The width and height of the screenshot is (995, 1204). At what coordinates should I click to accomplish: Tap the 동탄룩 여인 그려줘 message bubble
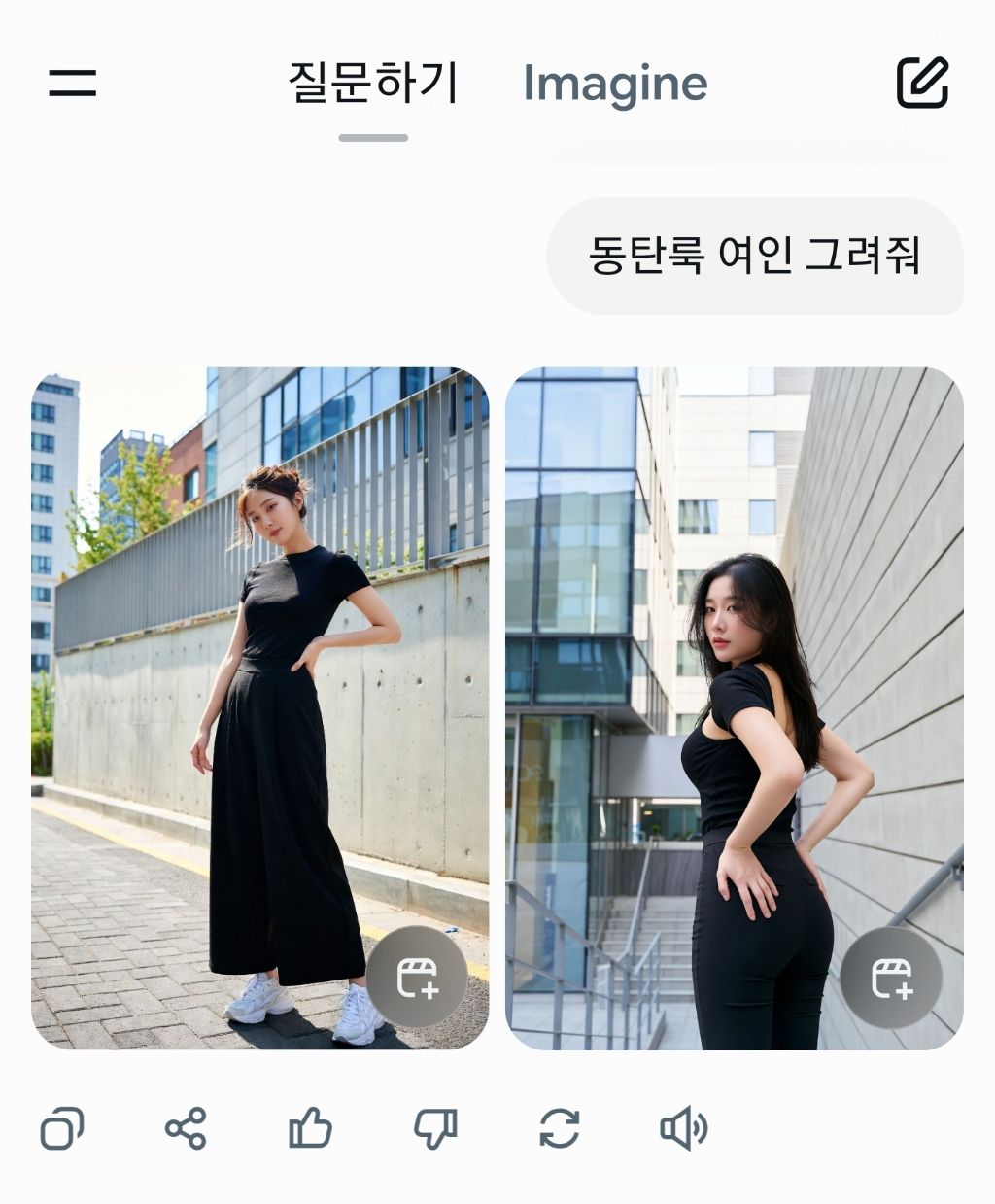(754, 256)
